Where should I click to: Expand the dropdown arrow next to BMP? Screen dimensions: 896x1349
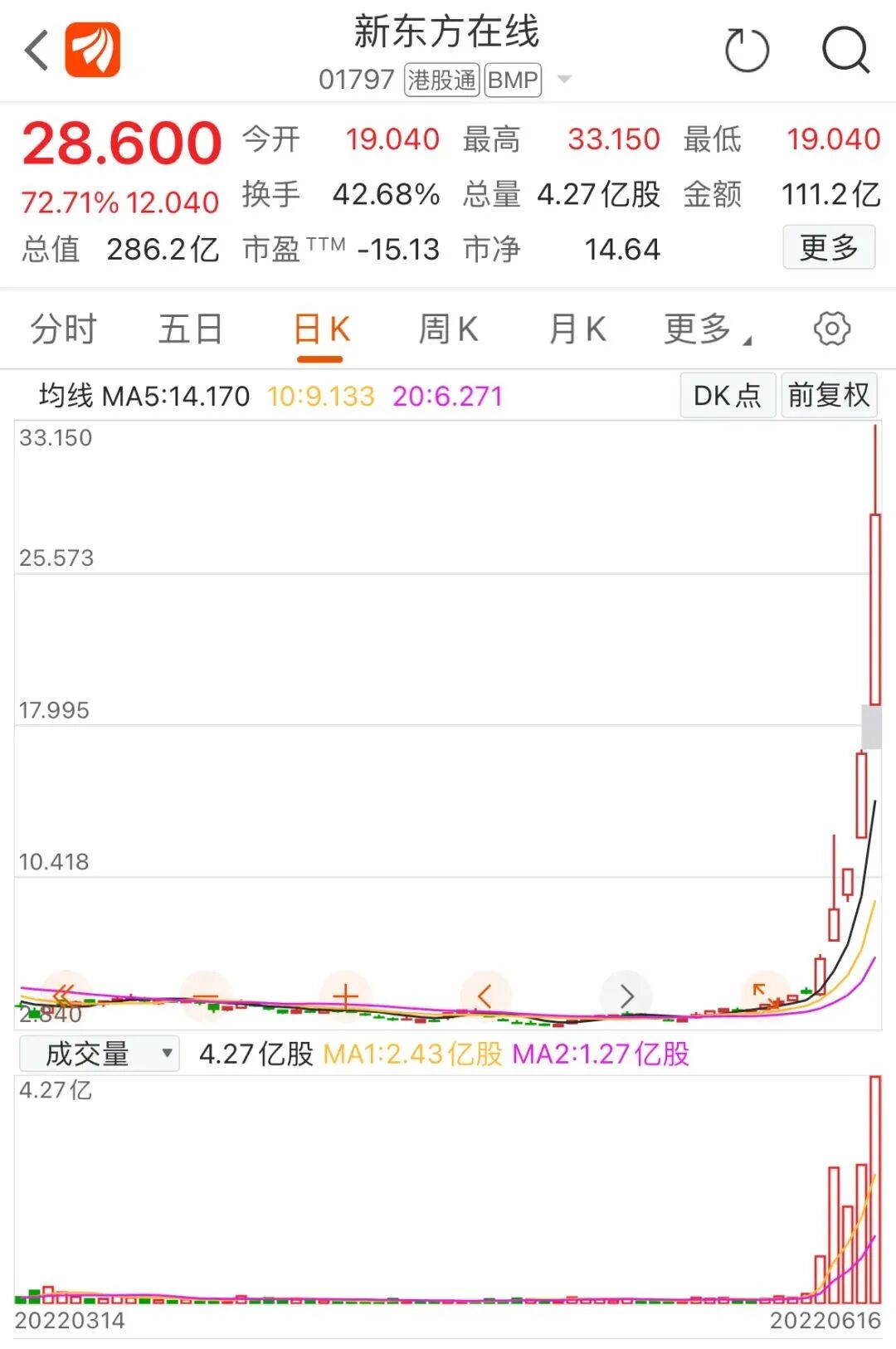tap(564, 80)
